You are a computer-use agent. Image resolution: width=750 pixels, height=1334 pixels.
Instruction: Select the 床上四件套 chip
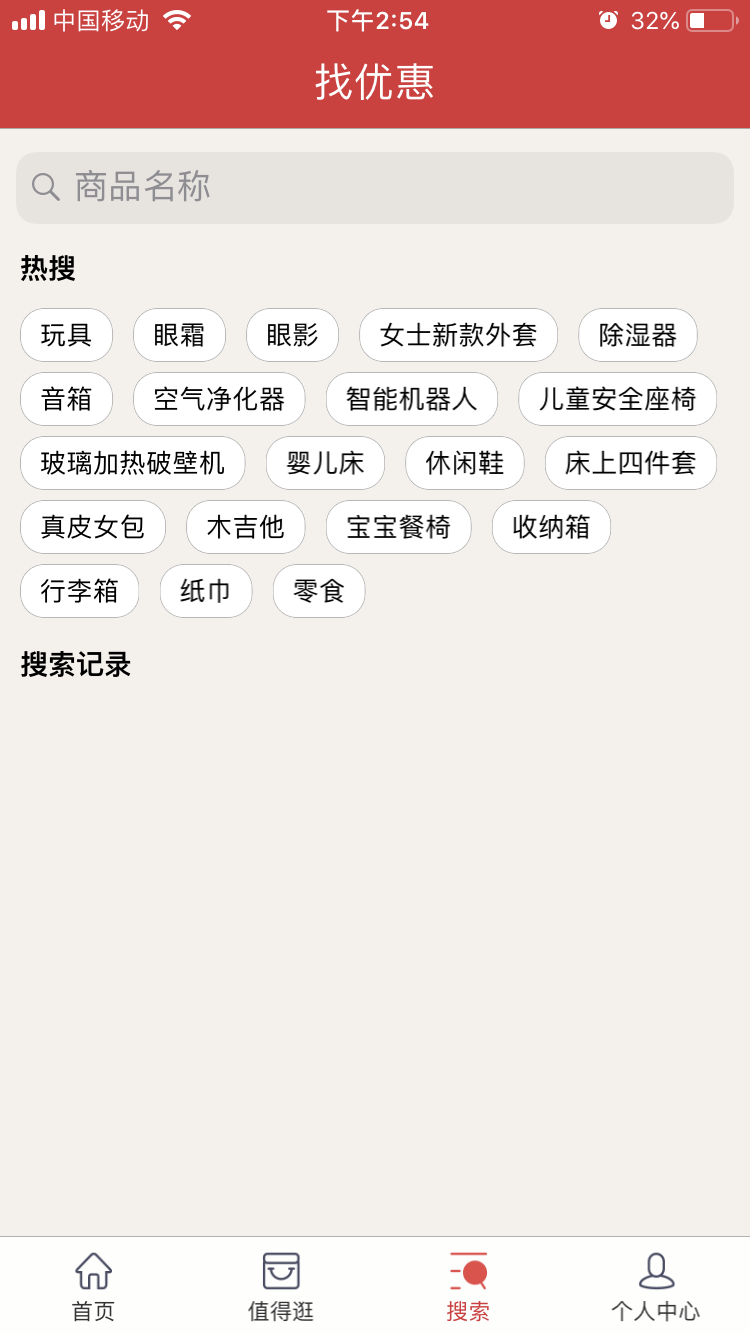pyautogui.click(x=631, y=463)
